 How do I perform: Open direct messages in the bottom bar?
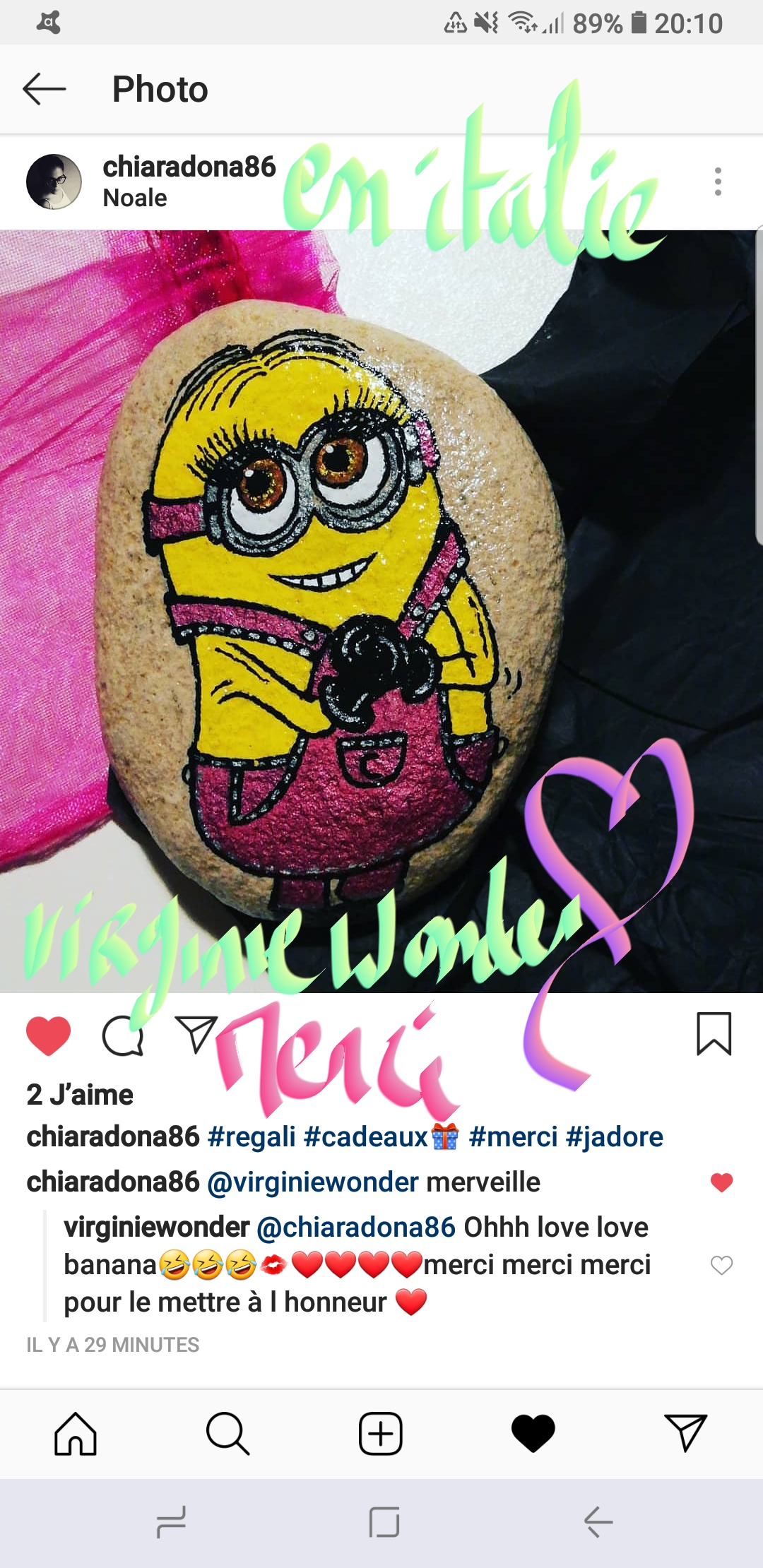point(686,1433)
